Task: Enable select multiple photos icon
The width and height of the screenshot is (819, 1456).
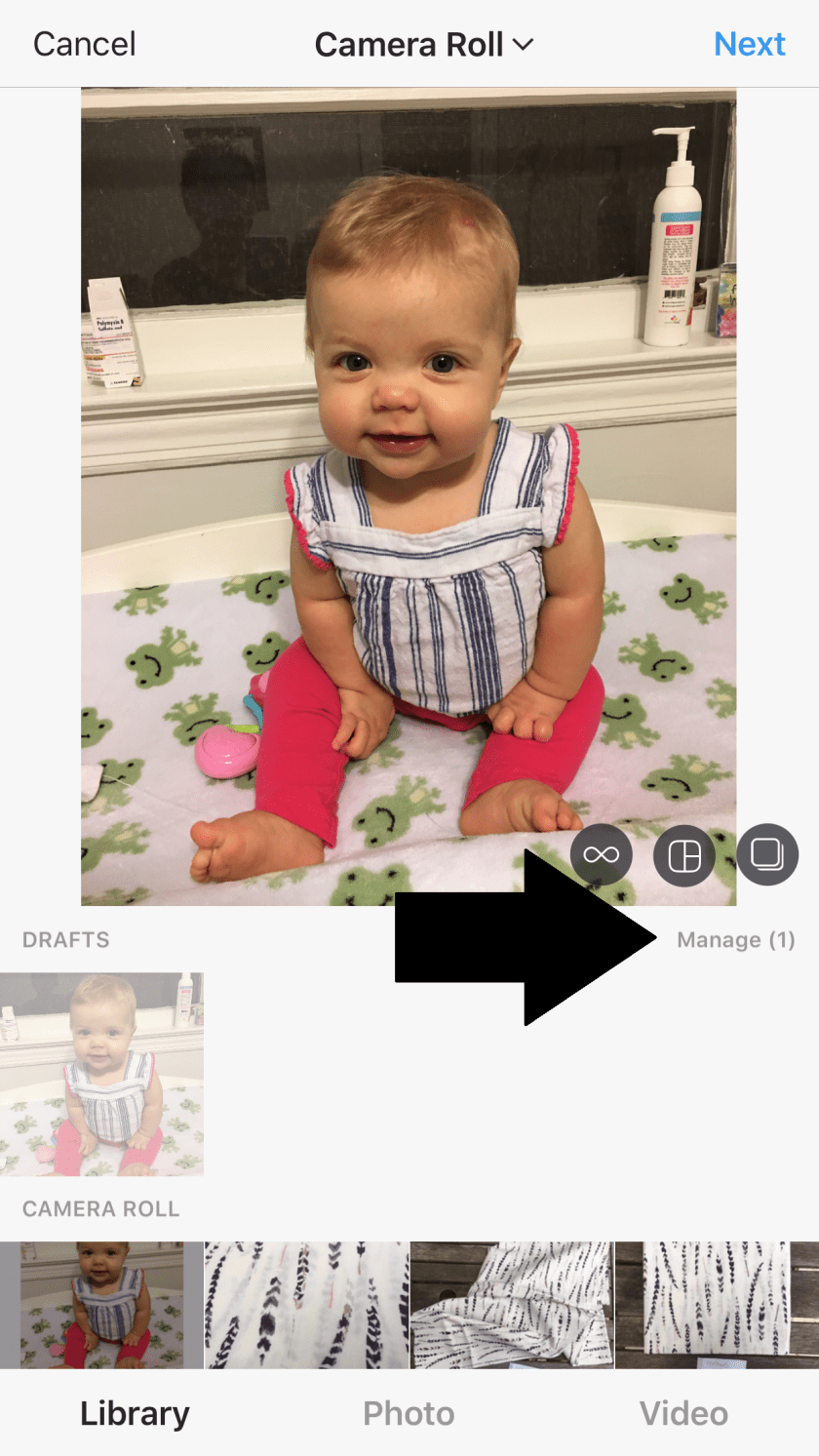Action: (767, 855)
